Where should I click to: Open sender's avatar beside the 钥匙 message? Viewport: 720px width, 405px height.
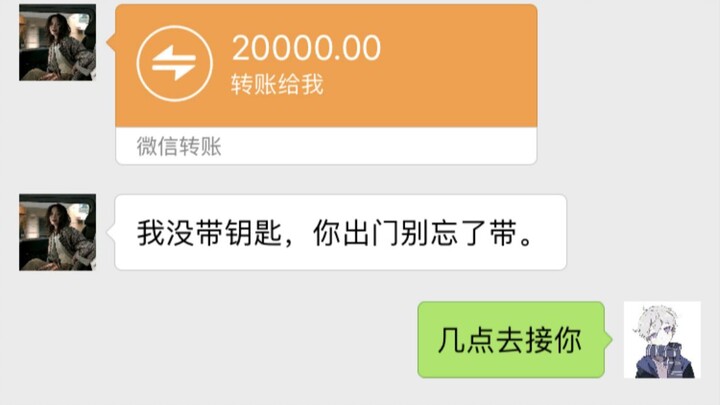pos(57,232)
